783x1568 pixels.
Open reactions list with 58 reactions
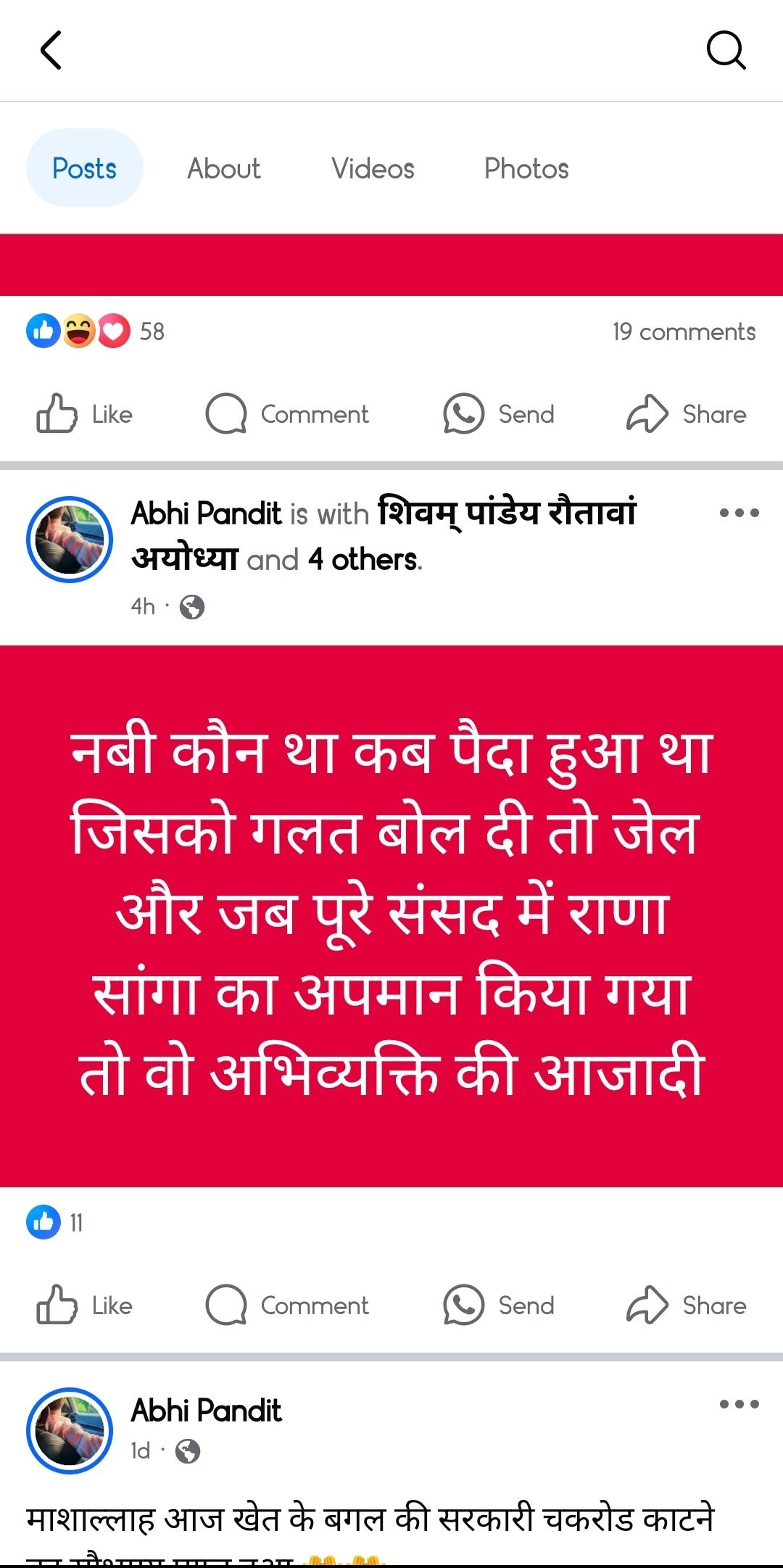coord(96,331)
